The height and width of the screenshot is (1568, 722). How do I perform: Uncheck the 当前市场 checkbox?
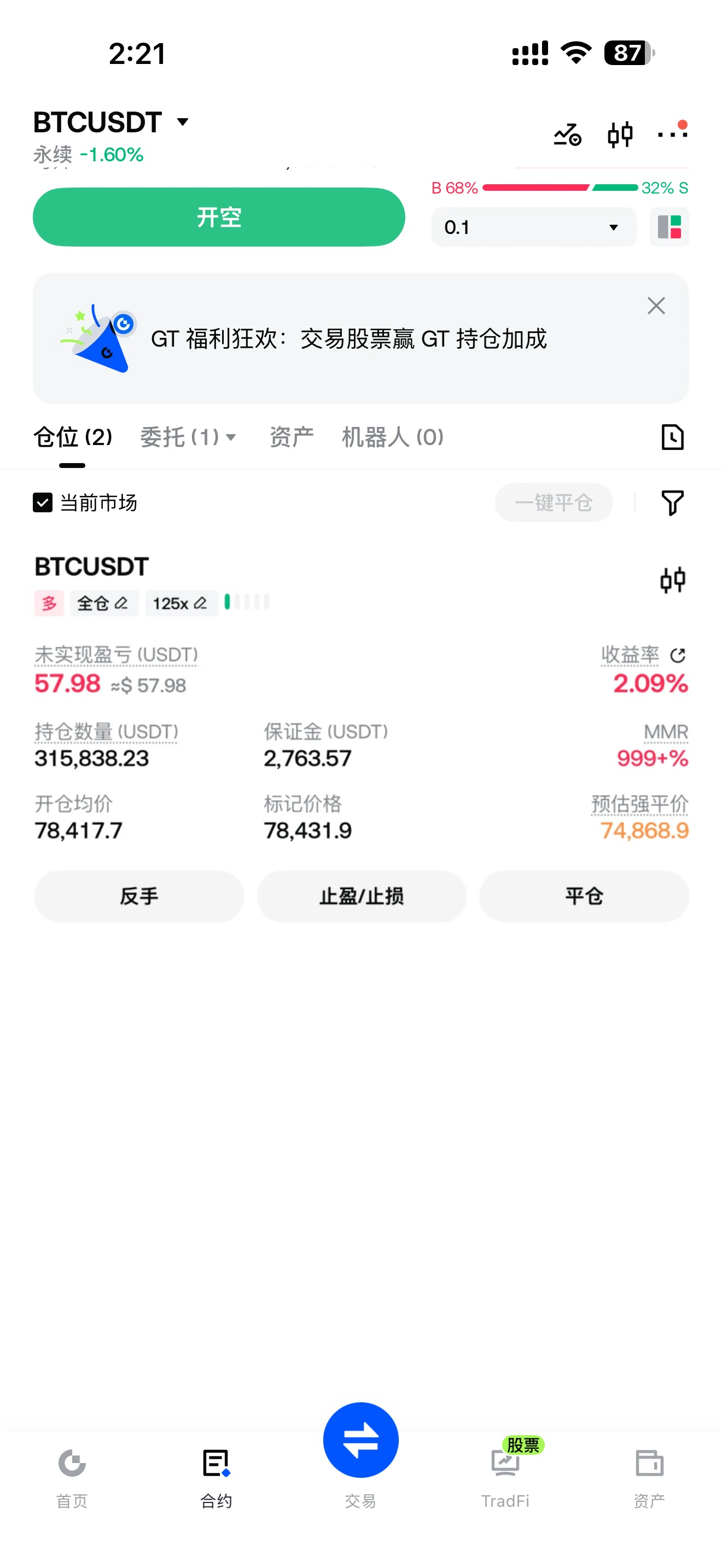pyautogui.click(x=43, y=503)
